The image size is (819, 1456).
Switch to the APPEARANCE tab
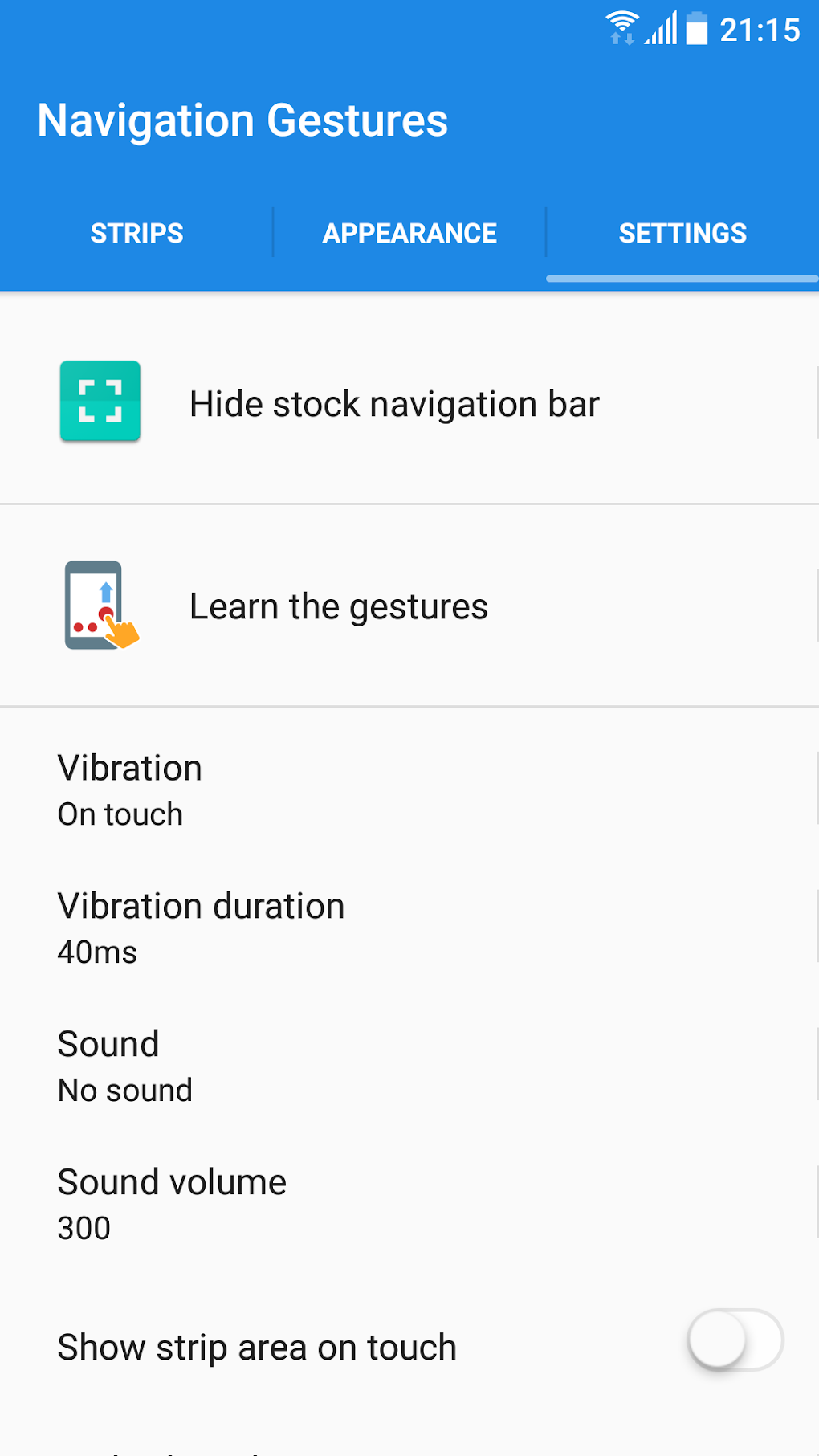coord(409,233)
